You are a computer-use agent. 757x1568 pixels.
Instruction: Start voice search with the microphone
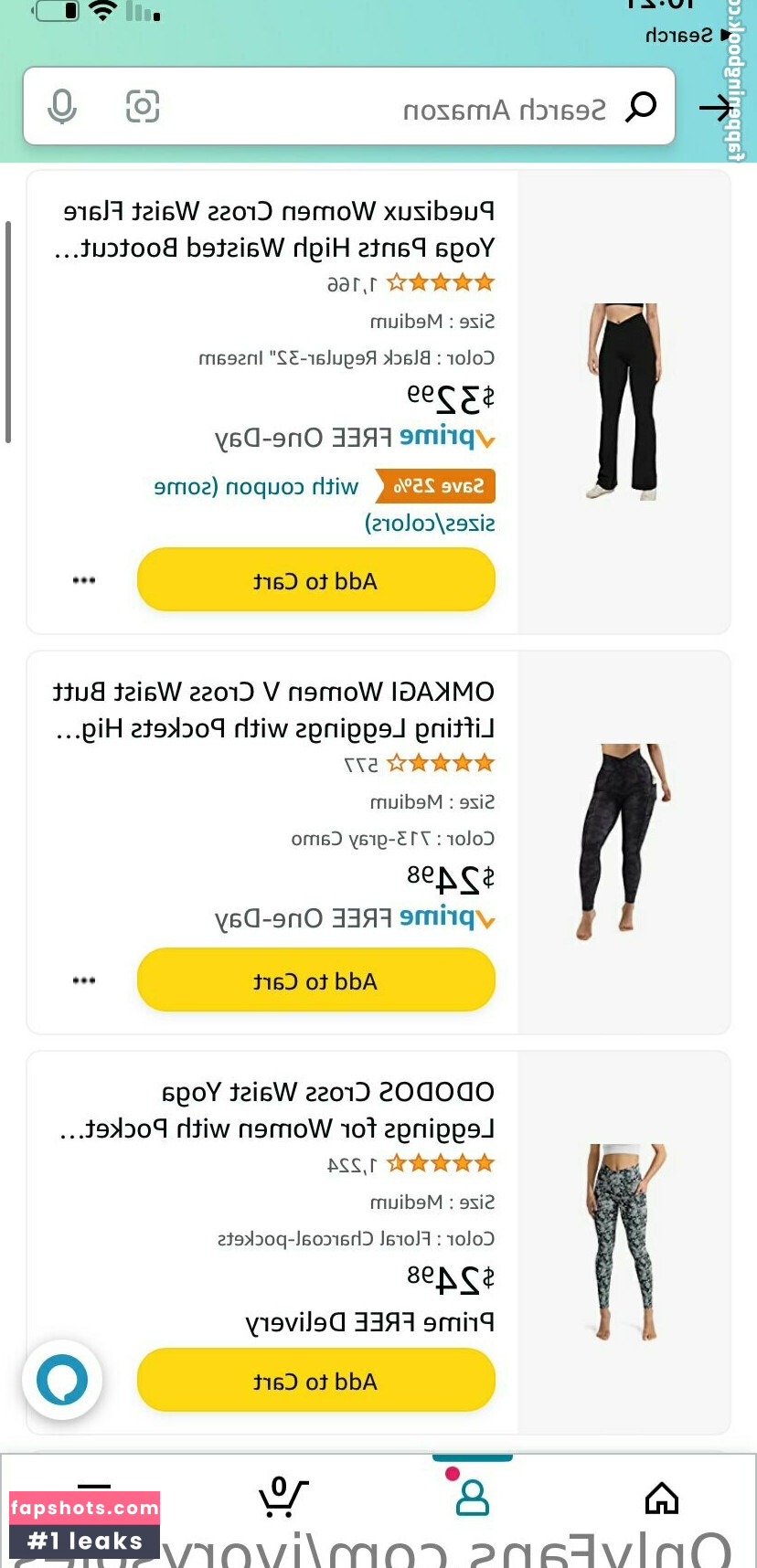[x=62, y=107]
